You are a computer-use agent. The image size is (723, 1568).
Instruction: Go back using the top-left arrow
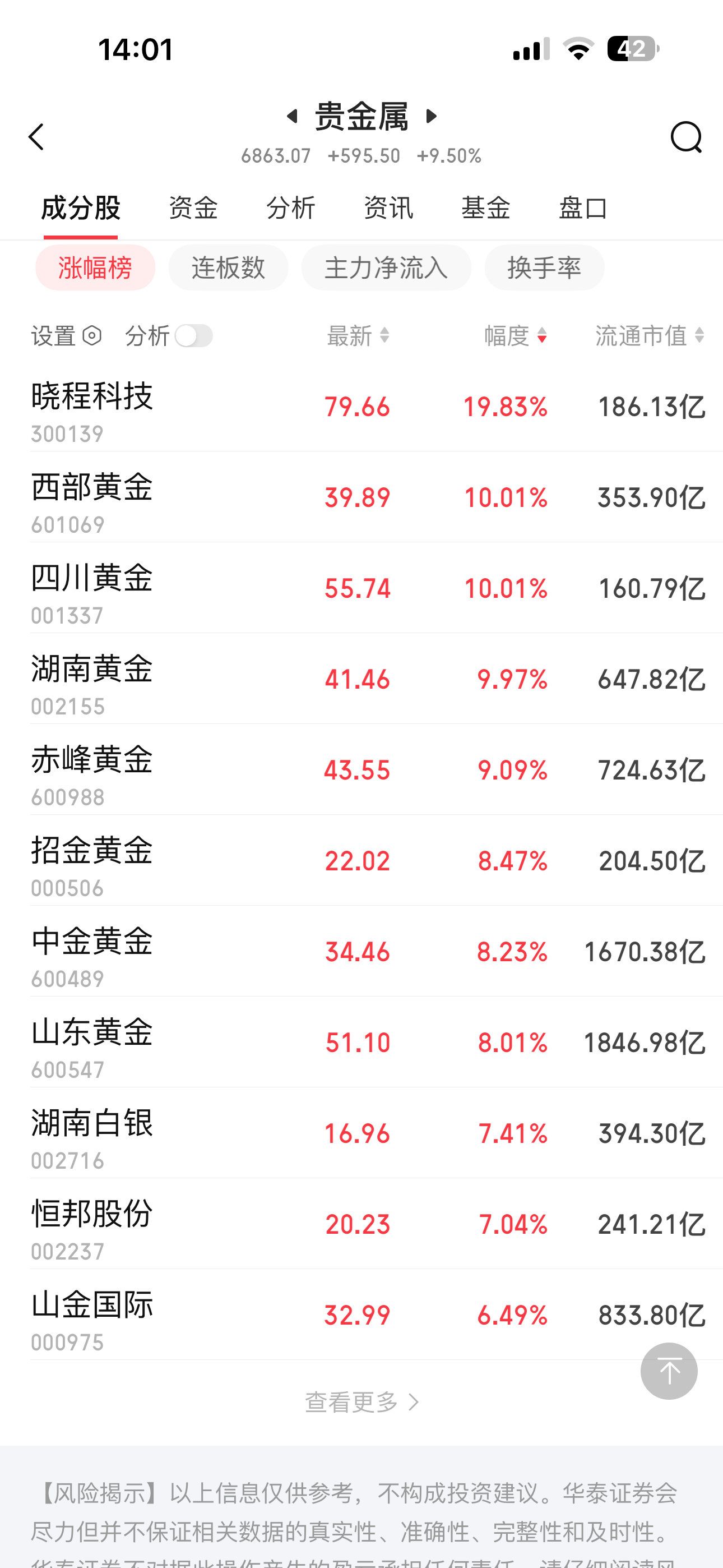click(36, 136)
